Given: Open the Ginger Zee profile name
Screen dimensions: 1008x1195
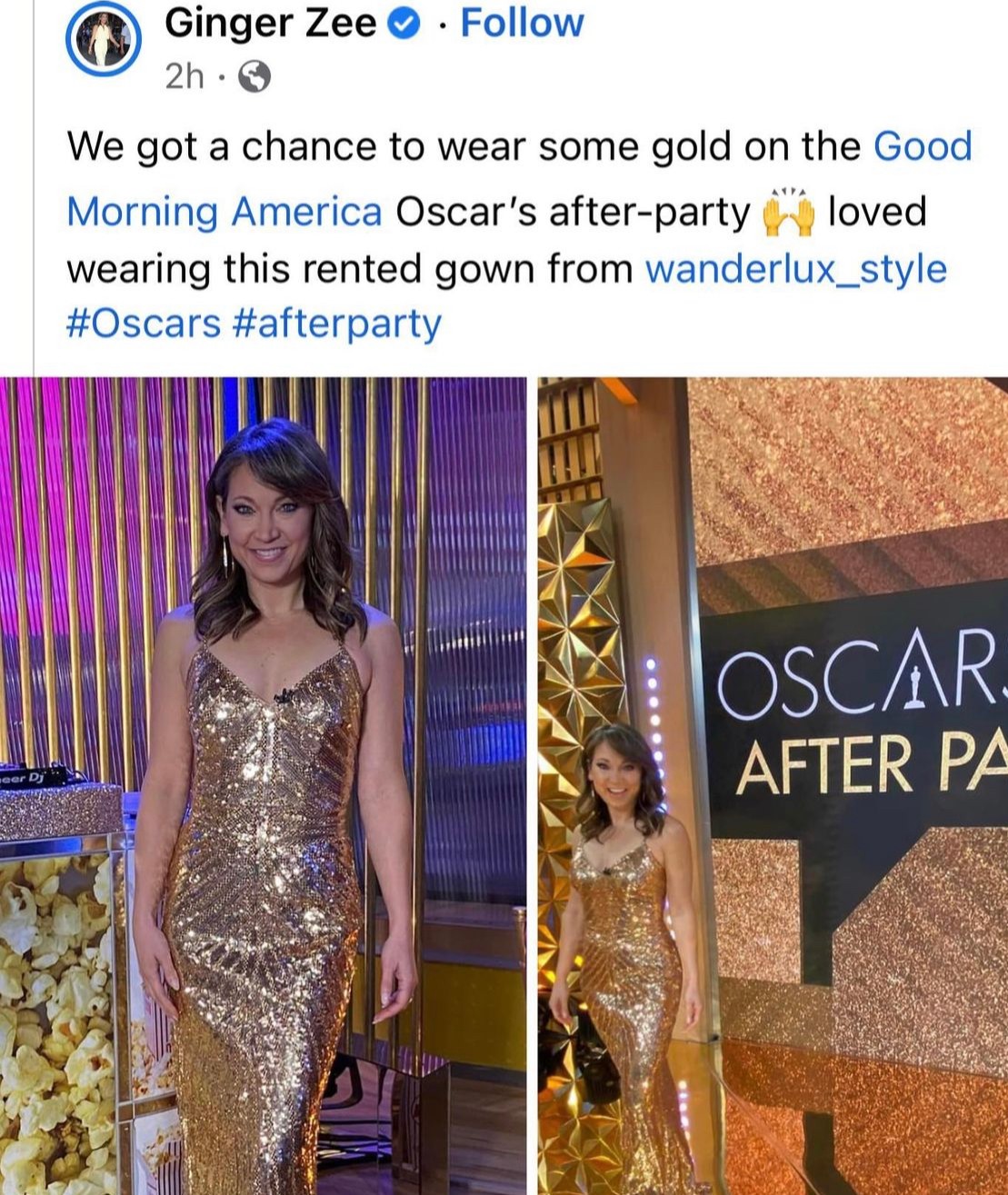Looking at the screenshot, I should point(270,23).
